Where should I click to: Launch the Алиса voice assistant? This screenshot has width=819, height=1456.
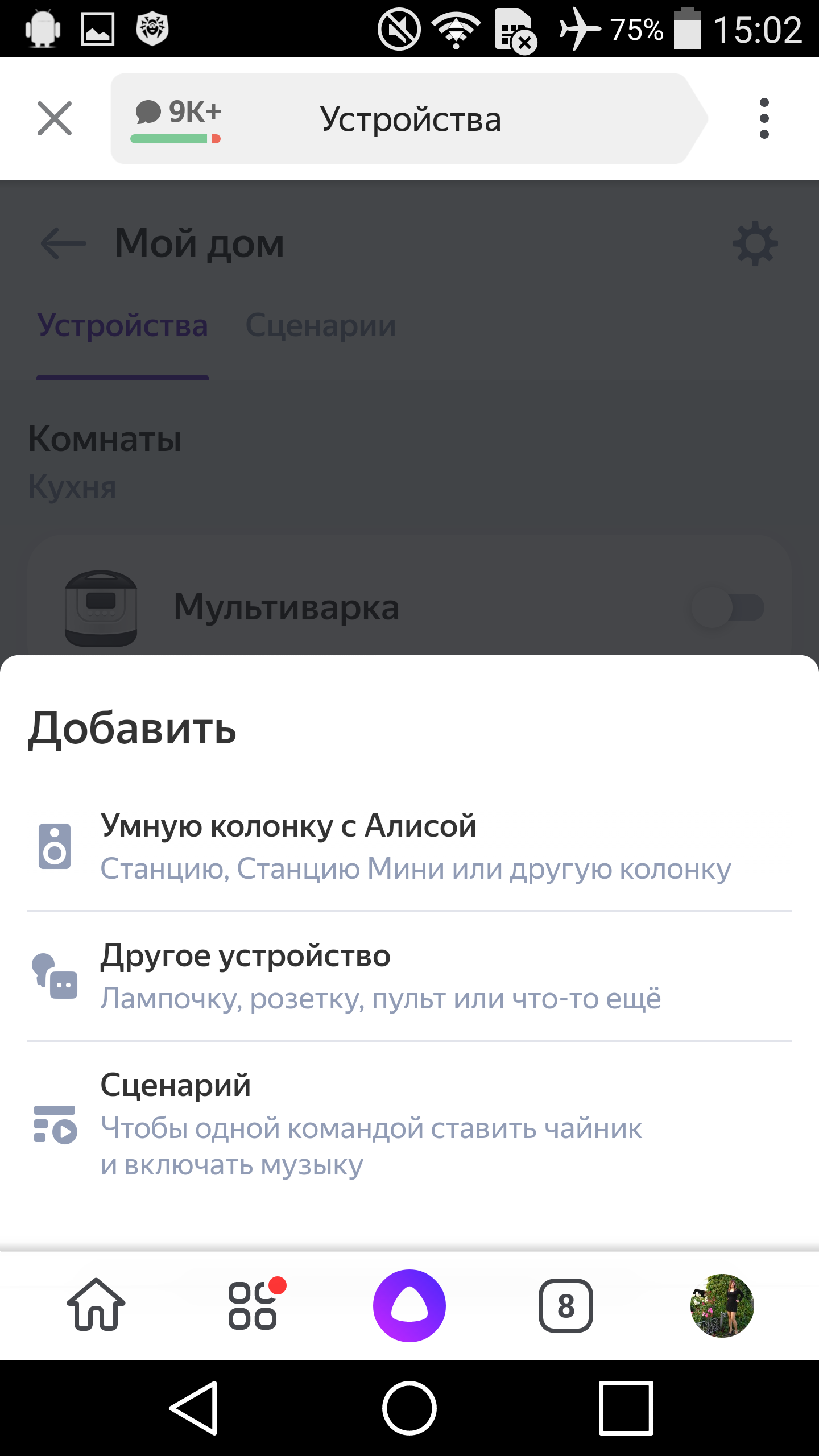coord(409,1305)
